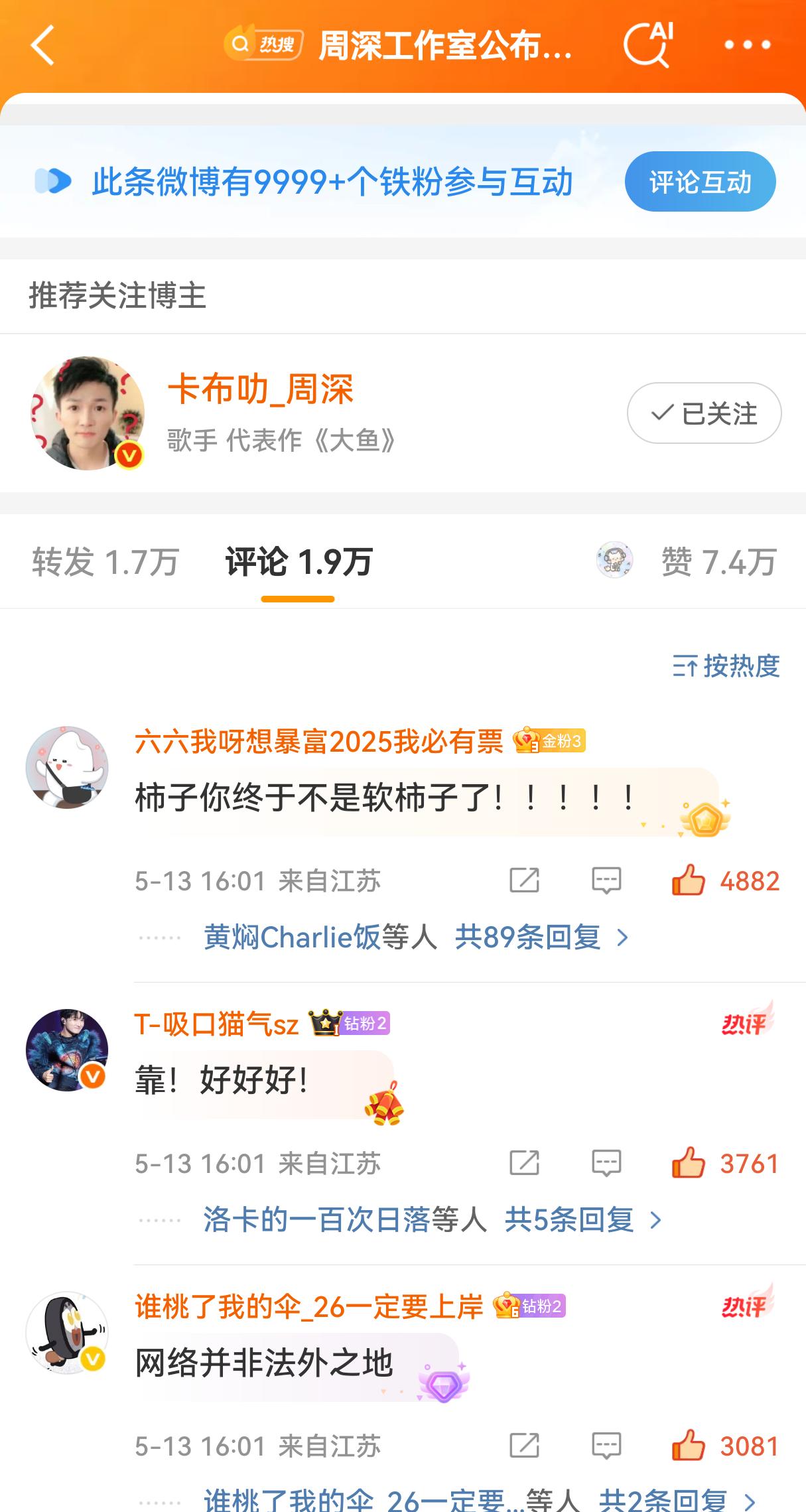The height and width of the screenshot is (1512, 806).
Task: Like the comment by 六六我呀想暴富2025我必有票
Action: click(x=688, y=880)
